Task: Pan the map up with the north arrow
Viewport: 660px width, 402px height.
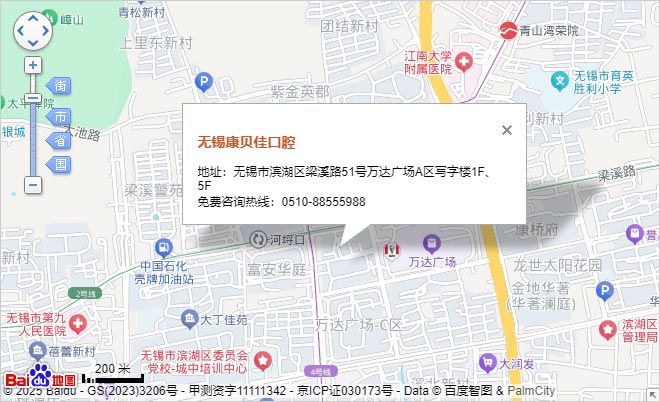Action: [x=33, y=19]
